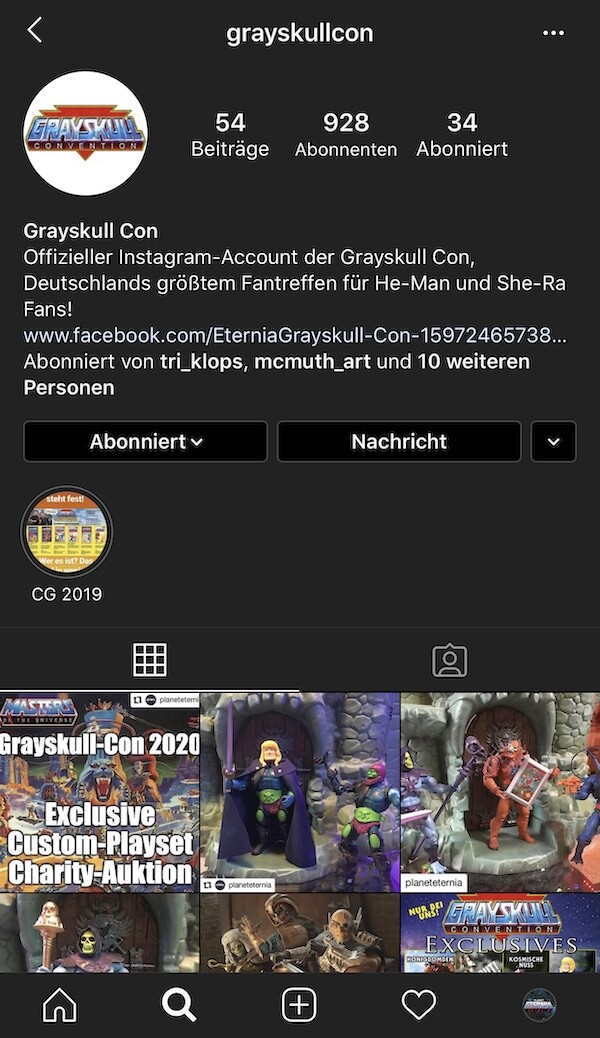Open the Grayskull Convention profile picture

pos(85,134)
